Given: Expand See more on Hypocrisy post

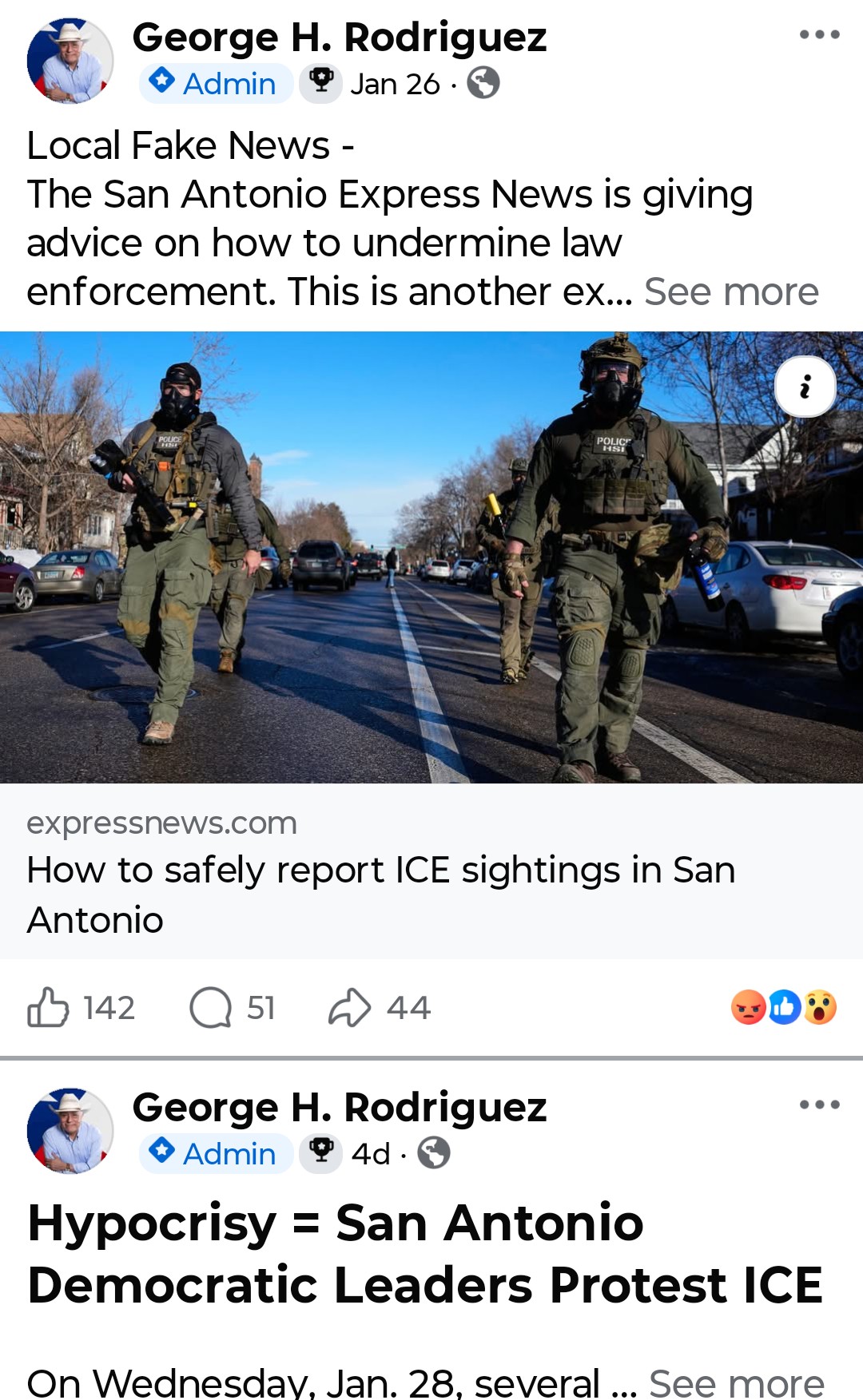Looking at the screenshot, I should (736, 1382).
